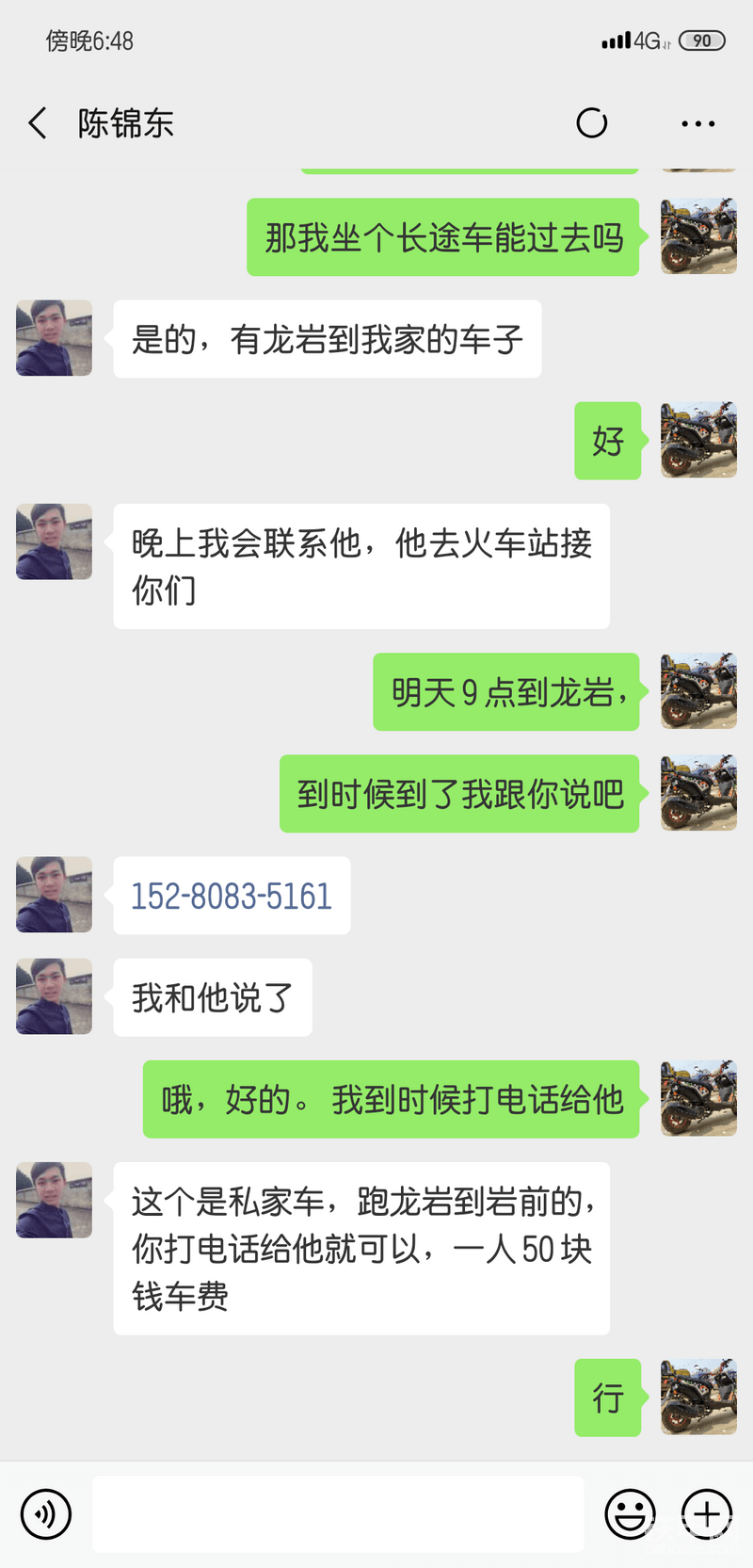The height and width of the screenshot is (1568, 753).
Task: Switch to voice message input
Action: point(45,1514)
